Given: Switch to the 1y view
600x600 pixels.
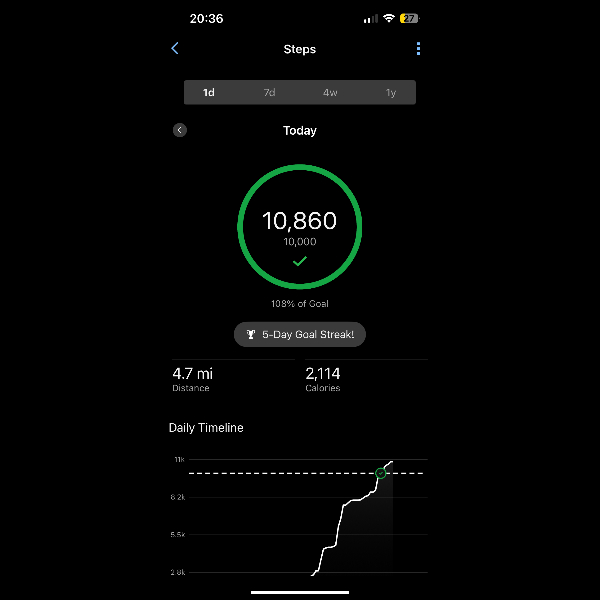Looking at the screenshot, I should tap(391, 92).
